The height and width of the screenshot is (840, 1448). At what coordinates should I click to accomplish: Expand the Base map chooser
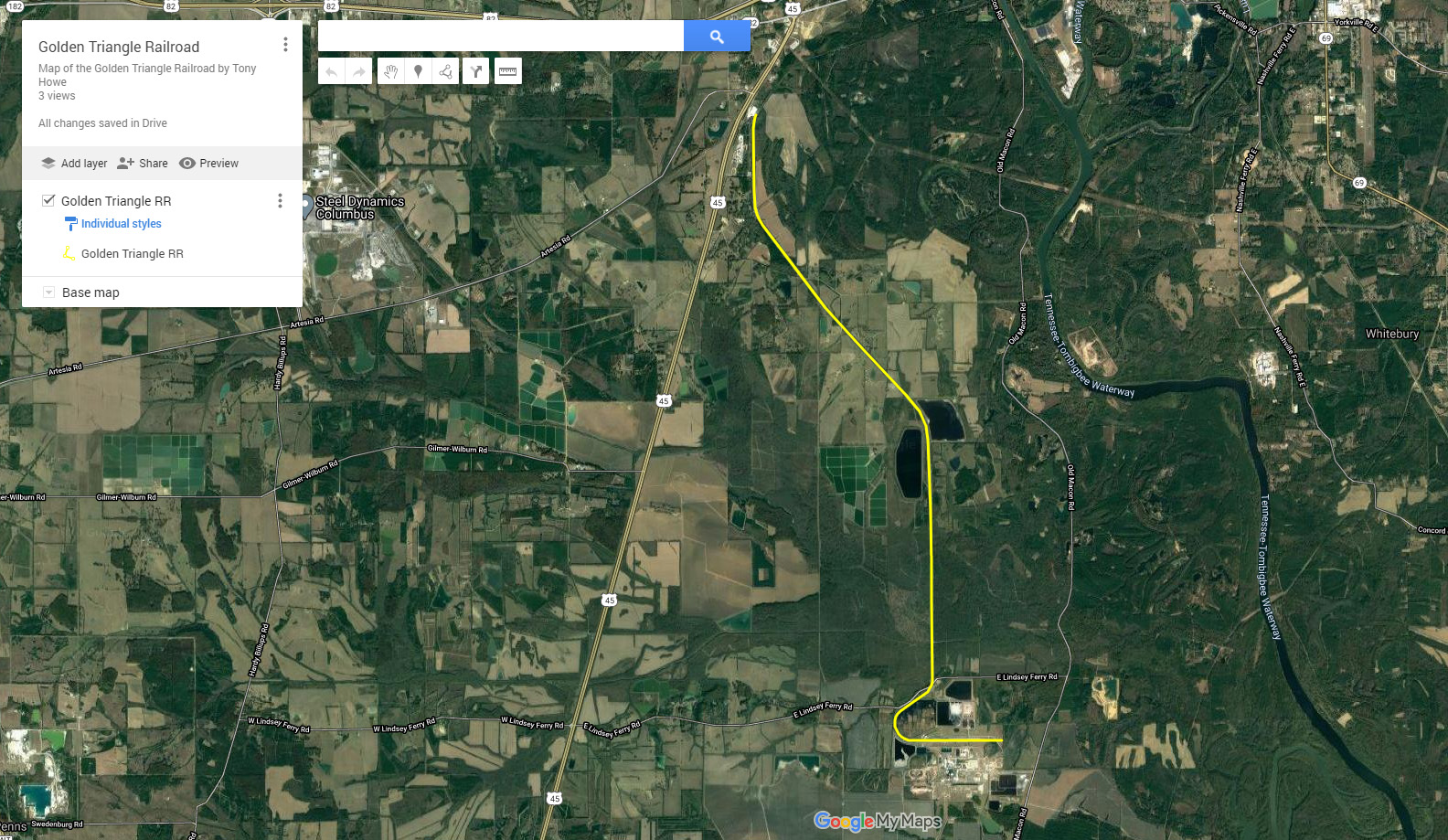point(49,292)
